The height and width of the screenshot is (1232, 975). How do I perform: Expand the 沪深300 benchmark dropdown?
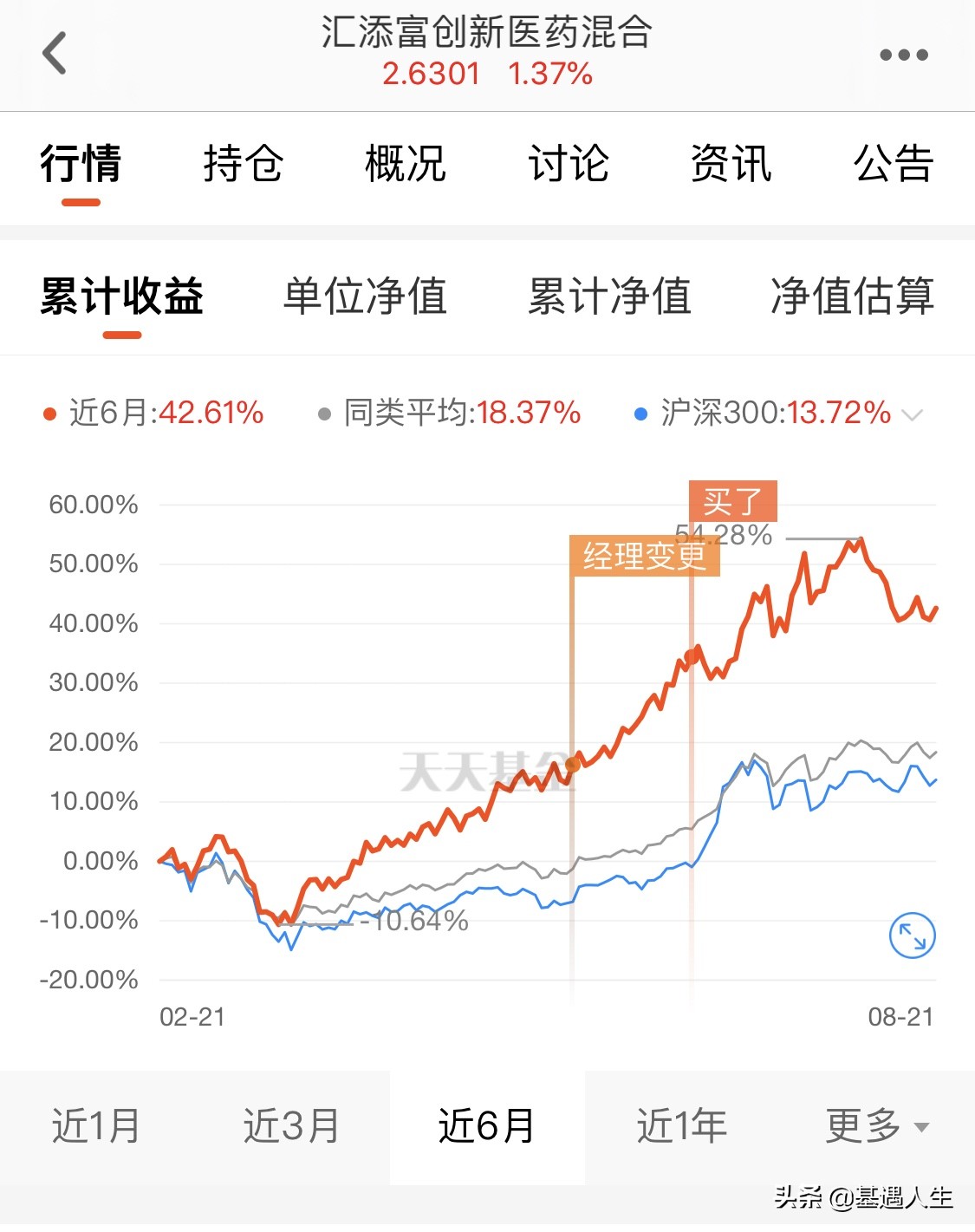(x=912, y=414)
